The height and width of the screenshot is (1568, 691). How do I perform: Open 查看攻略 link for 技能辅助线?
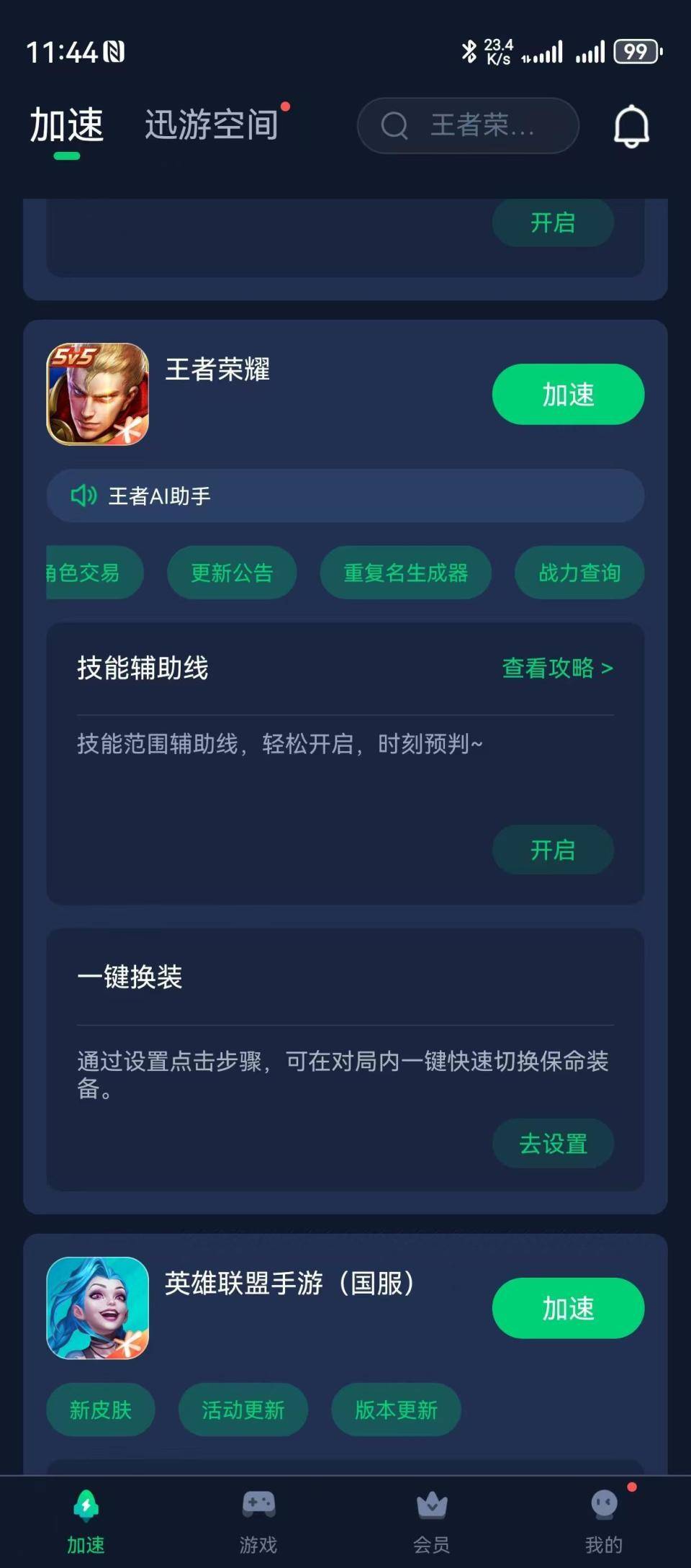tap(558, 668)
